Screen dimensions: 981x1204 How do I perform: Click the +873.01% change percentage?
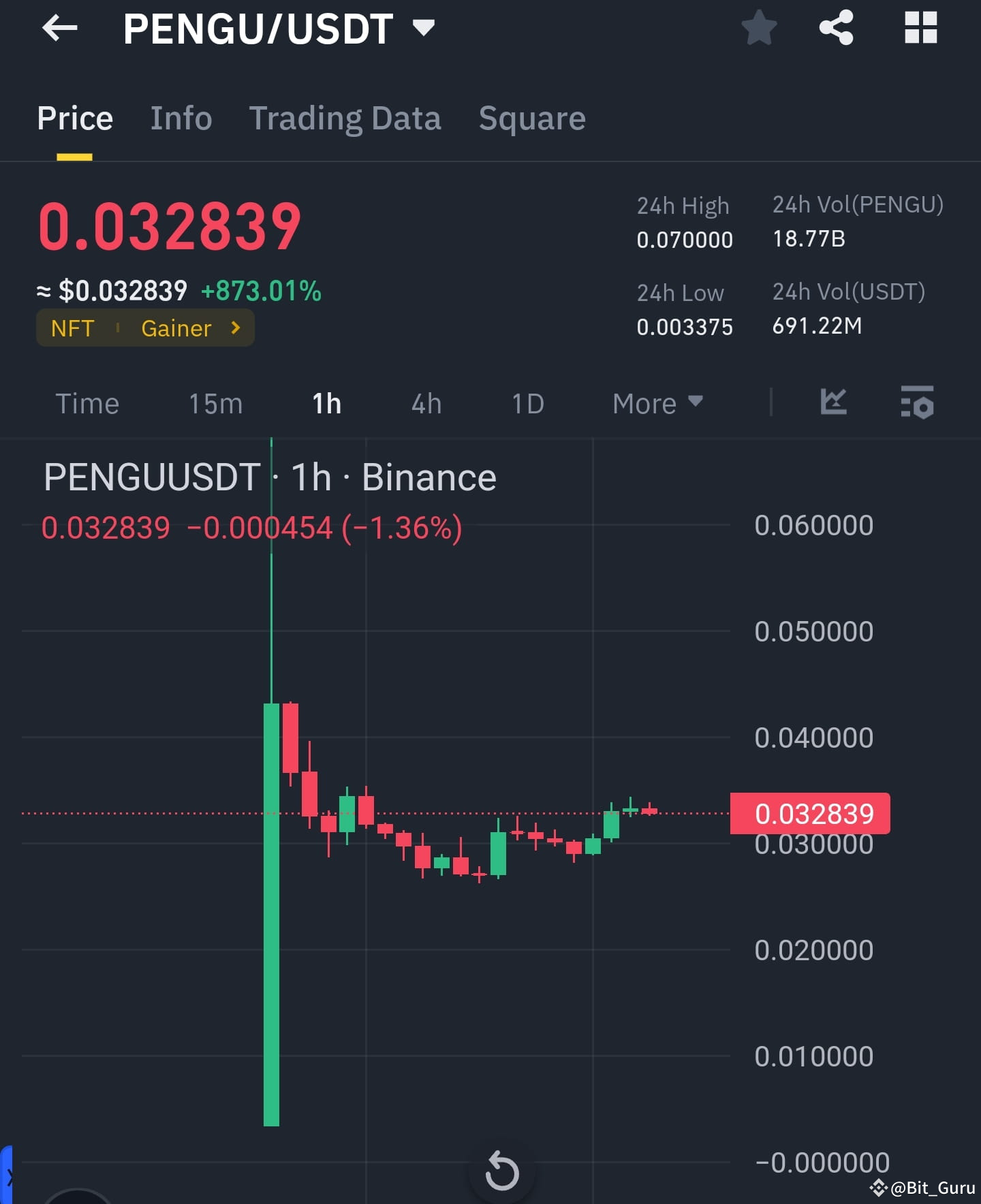pos(260,291)
